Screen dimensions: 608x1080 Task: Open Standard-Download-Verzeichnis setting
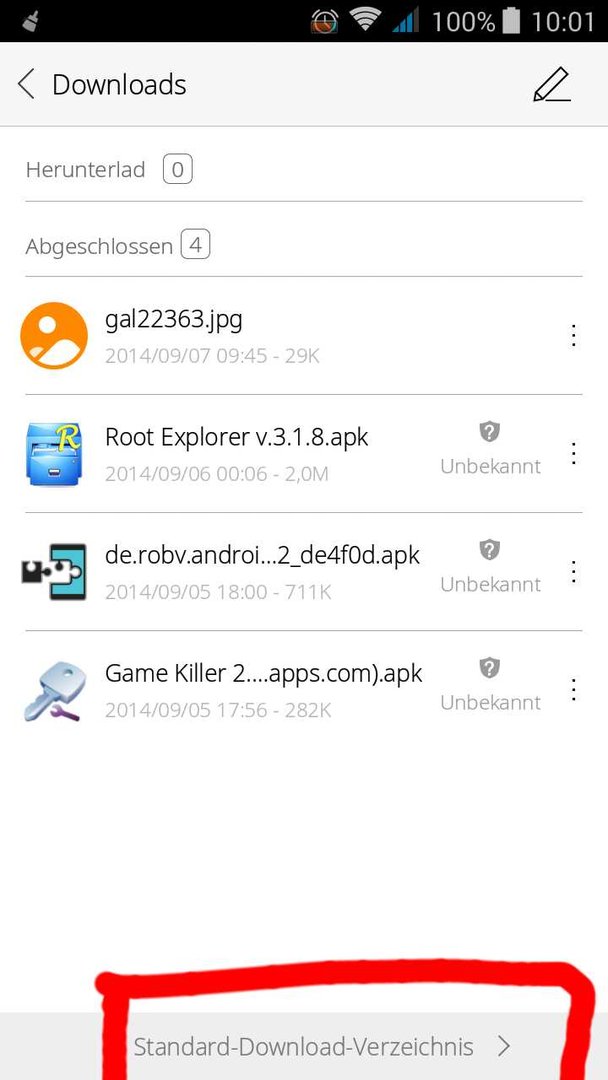click(304, 1047)
